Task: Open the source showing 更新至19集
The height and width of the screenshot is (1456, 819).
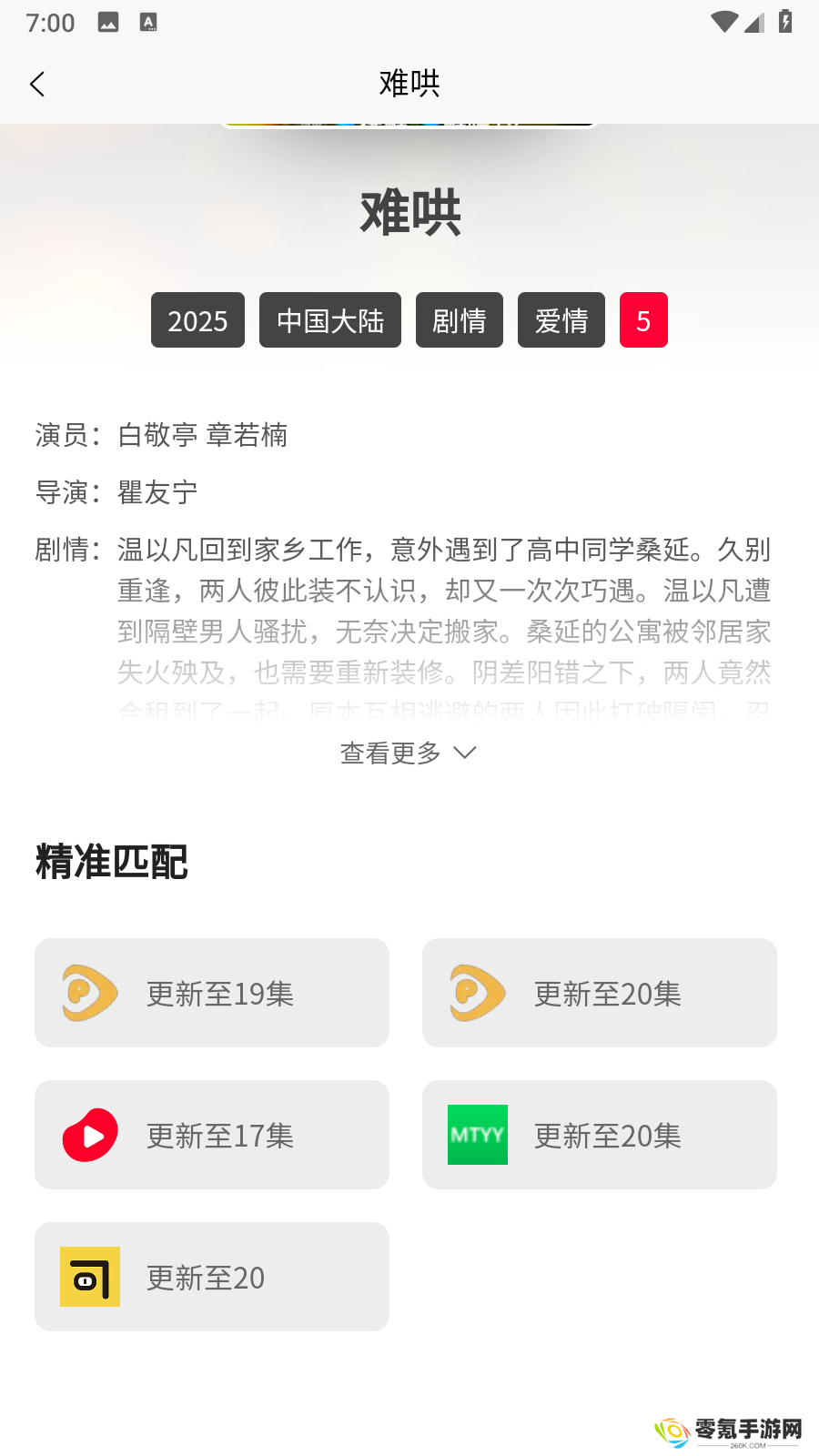Action: coord(212,993)
